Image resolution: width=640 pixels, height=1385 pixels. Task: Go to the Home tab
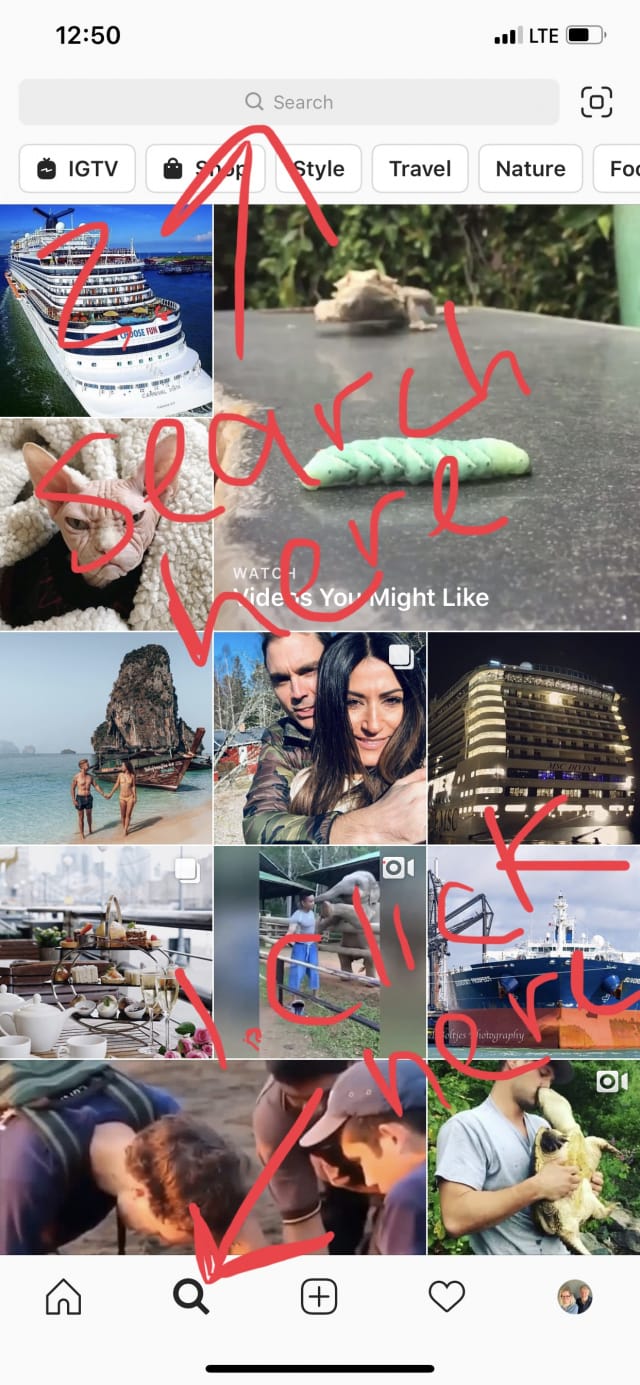coord(63,1297)
